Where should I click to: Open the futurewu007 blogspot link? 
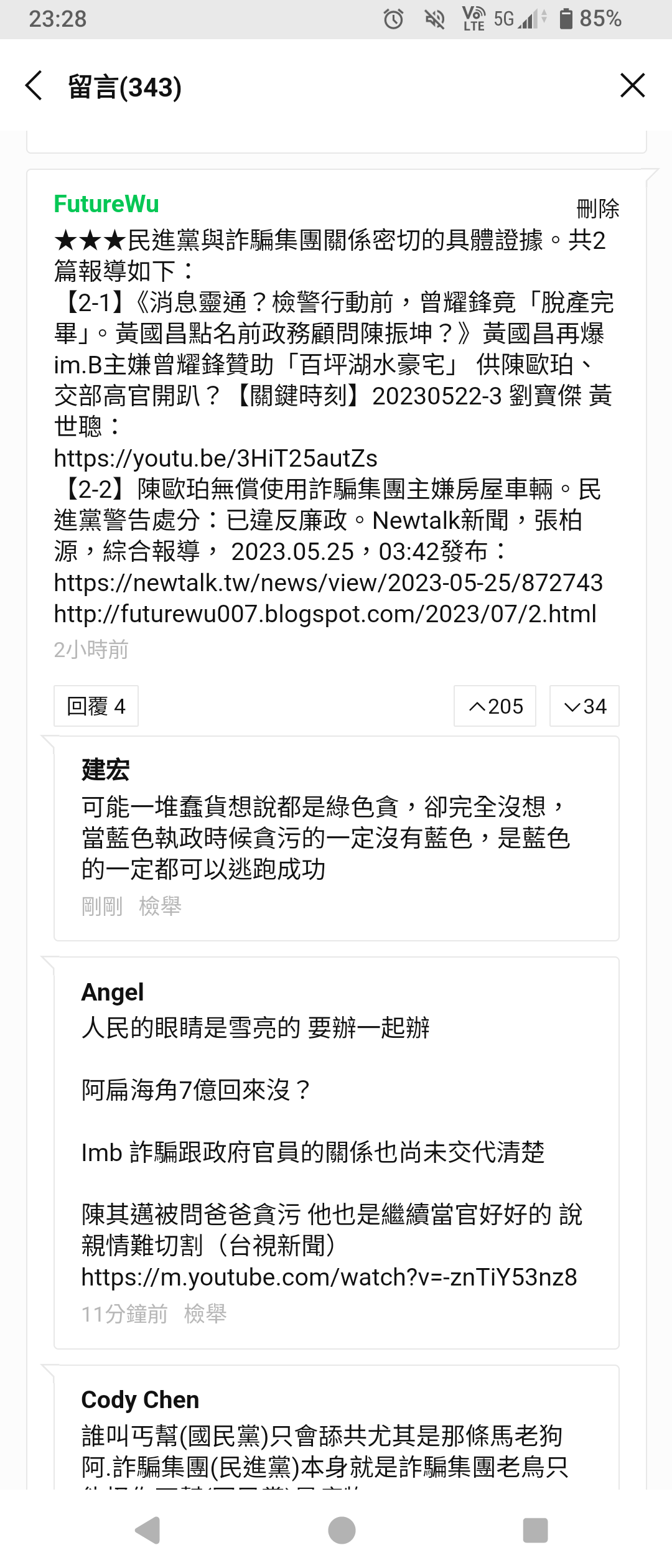coord(325,614)
